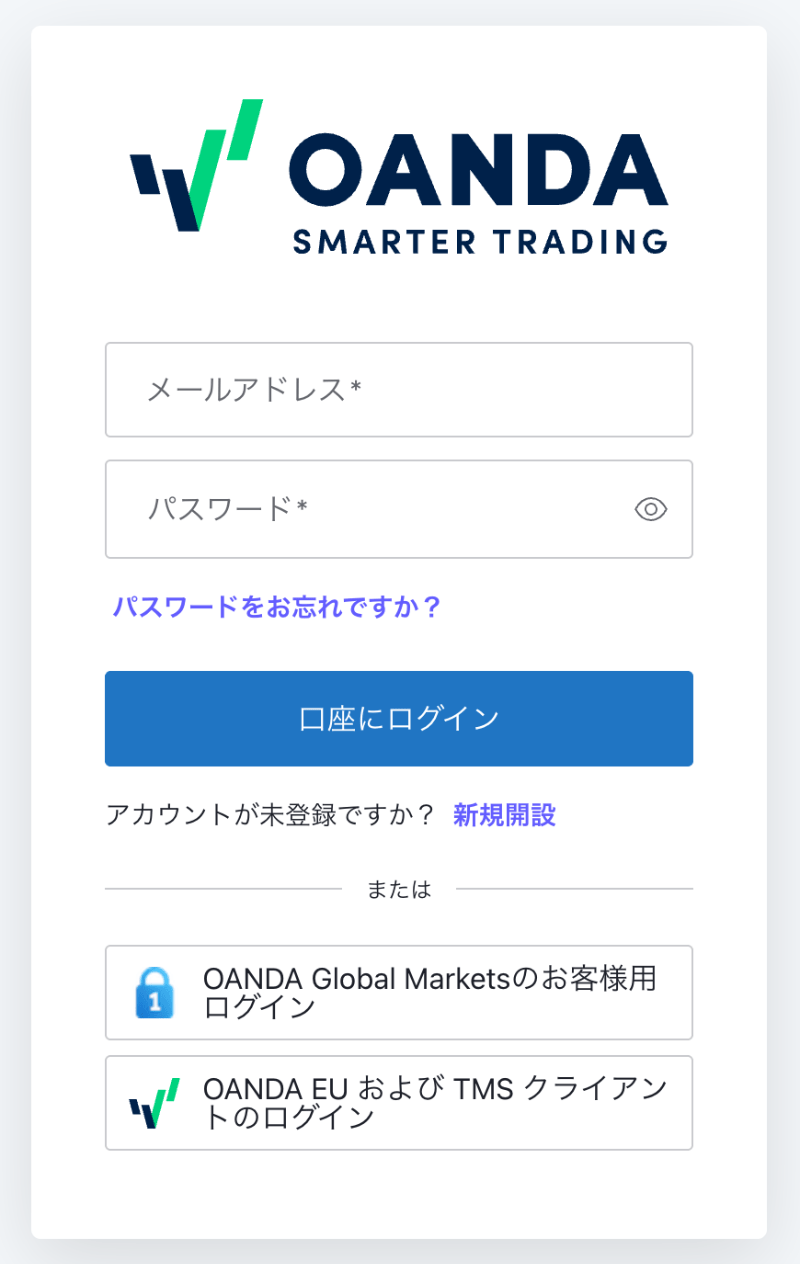Select OANDA EU and TMS client login
Viewport: 800px width, 1264px height.
pos(398,1102)
